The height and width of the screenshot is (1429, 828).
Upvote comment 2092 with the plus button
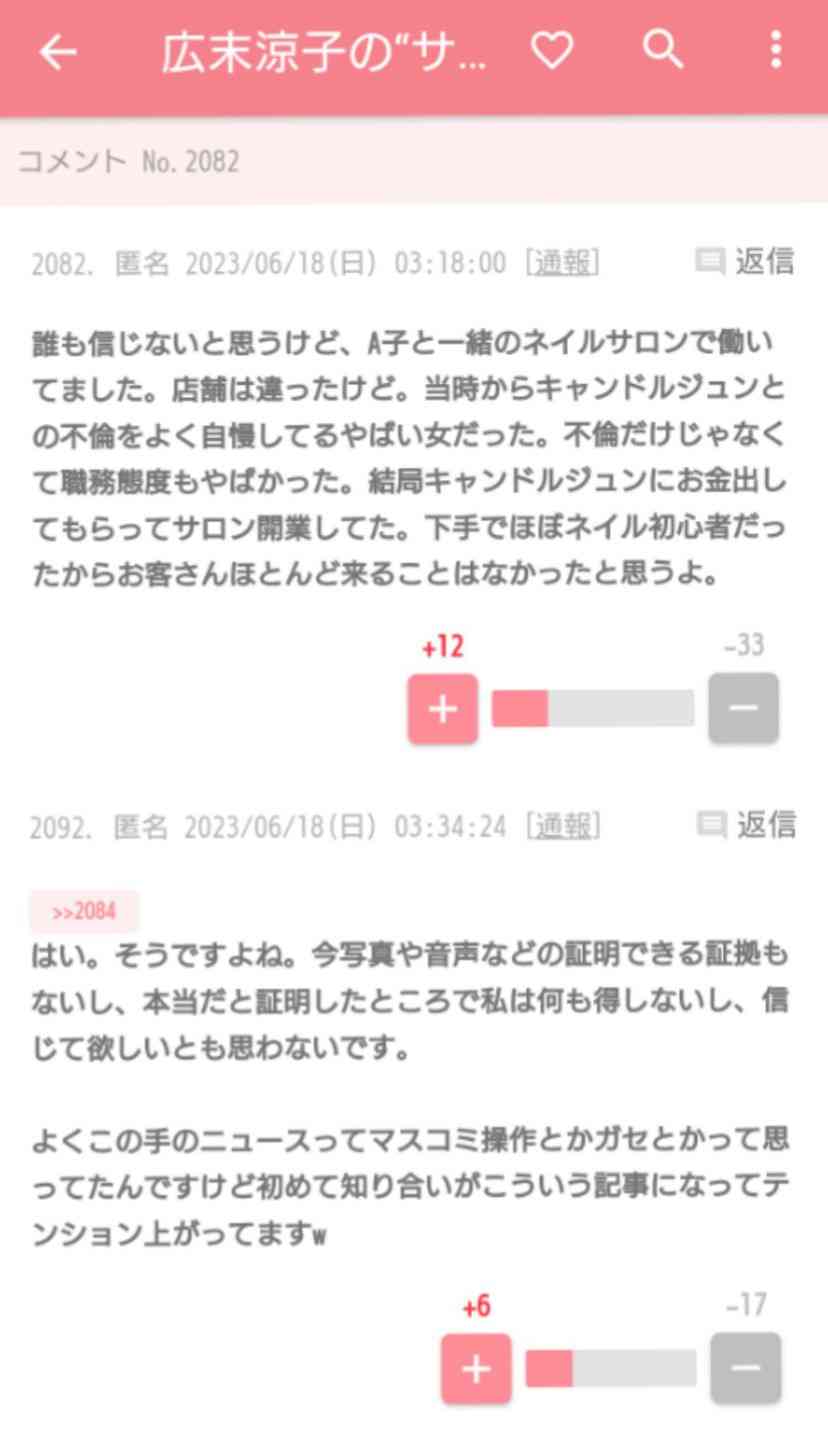click(x=476, y=1368)
